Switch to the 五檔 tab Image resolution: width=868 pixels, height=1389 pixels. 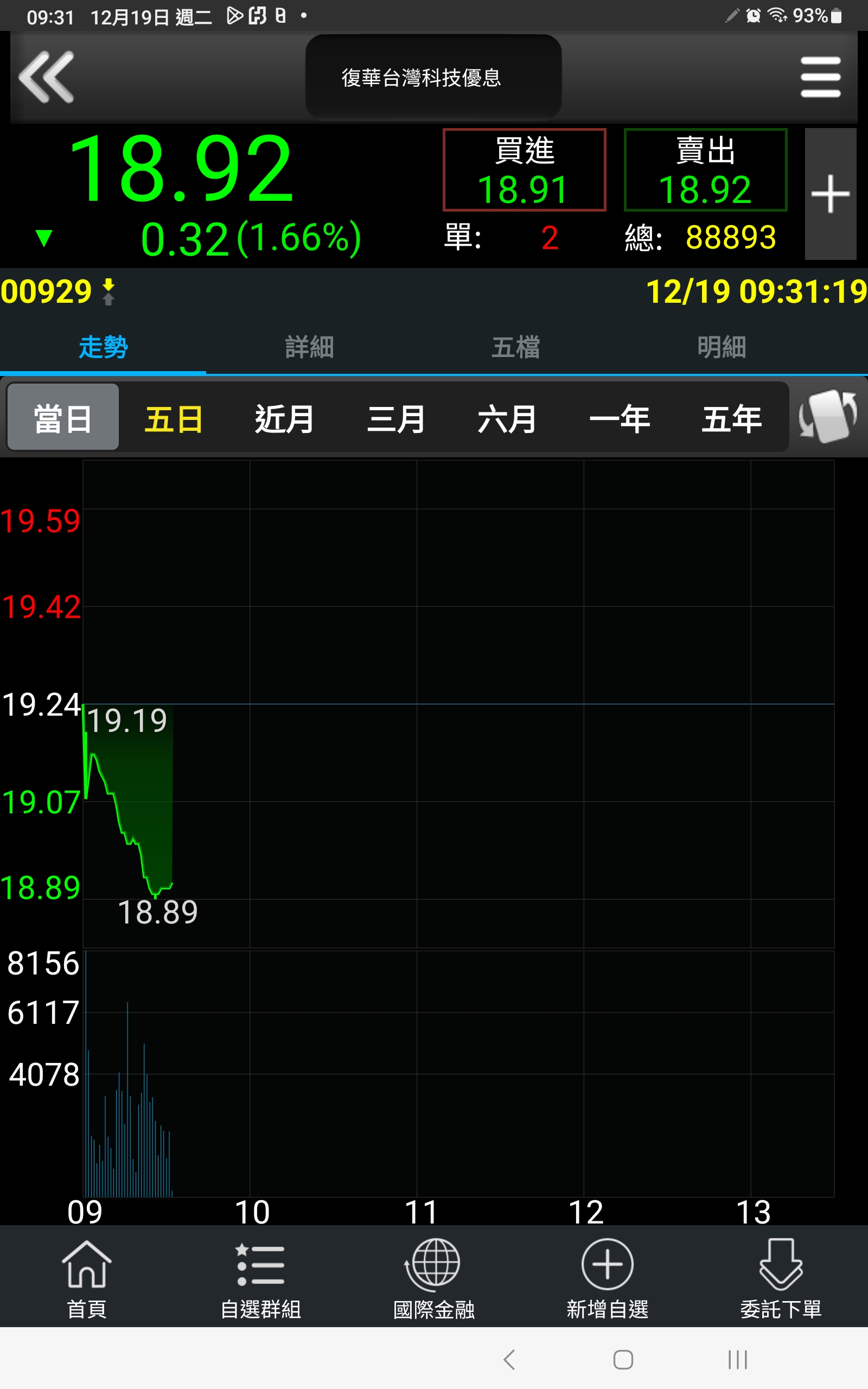515,347
